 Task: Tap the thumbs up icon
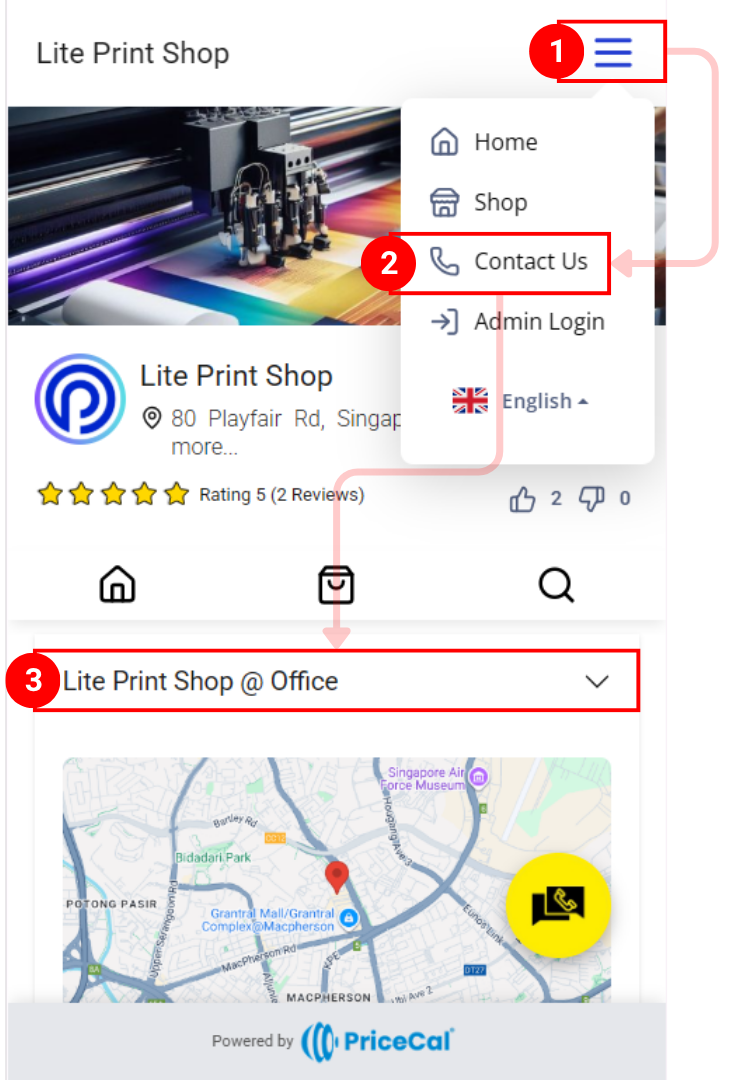click(x=523, y=498)
